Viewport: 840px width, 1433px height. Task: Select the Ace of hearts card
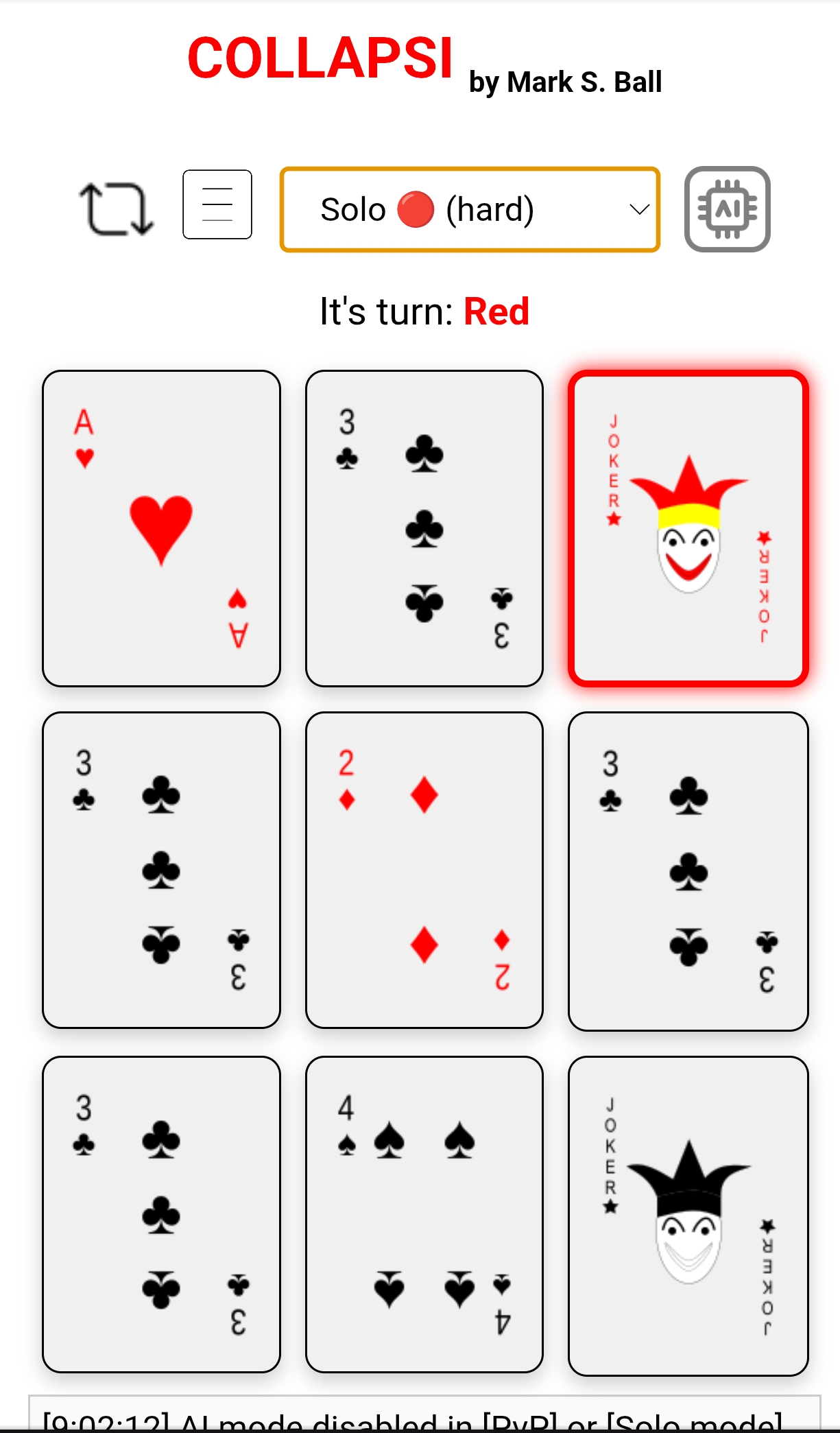coord(161,528)
